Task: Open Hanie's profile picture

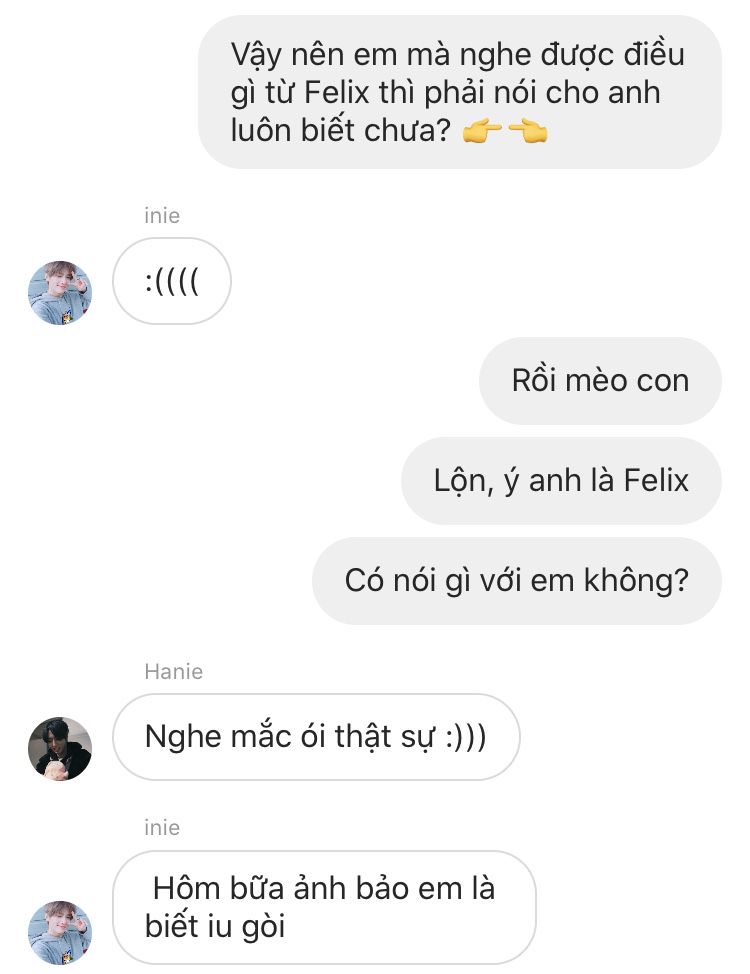Action: (x=60, y=748)
